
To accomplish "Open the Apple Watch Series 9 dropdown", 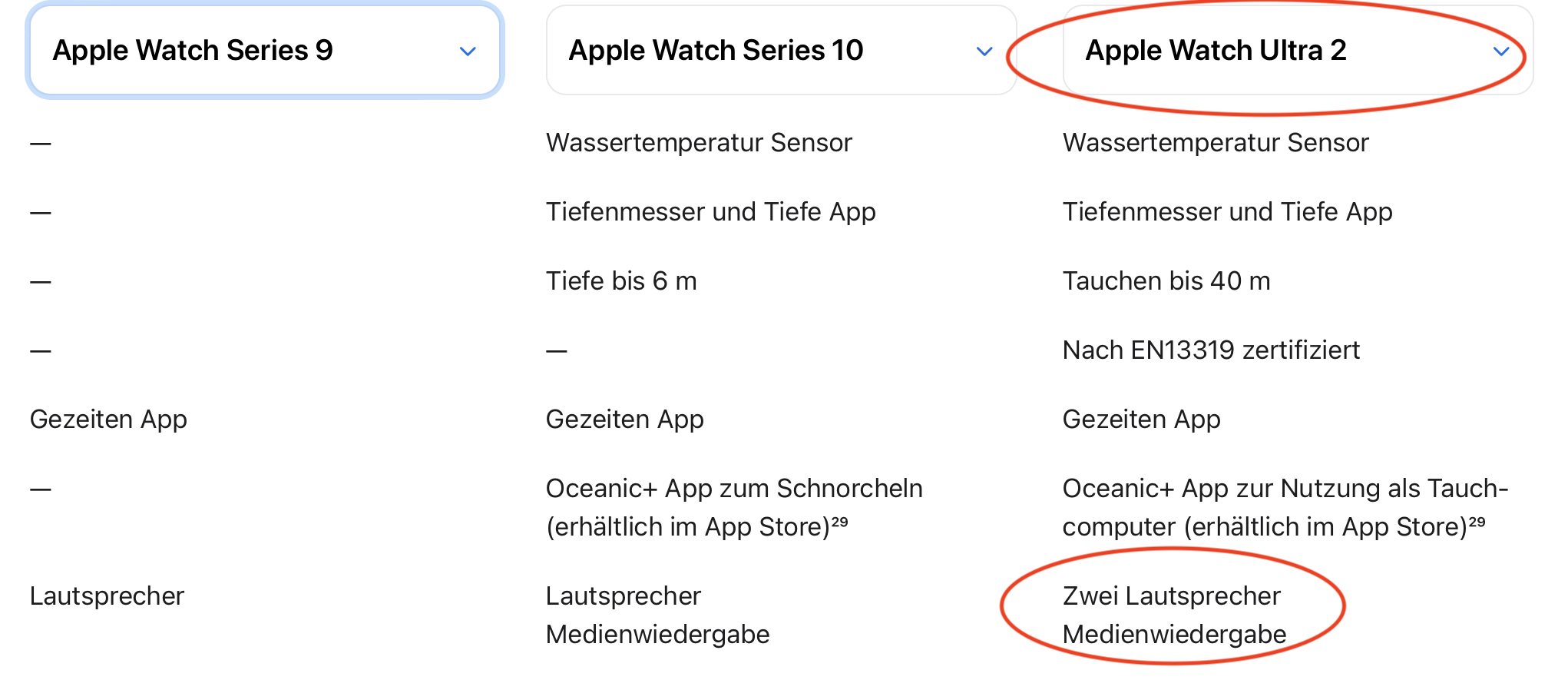I will pyautogui.click(x=264, y=51).
